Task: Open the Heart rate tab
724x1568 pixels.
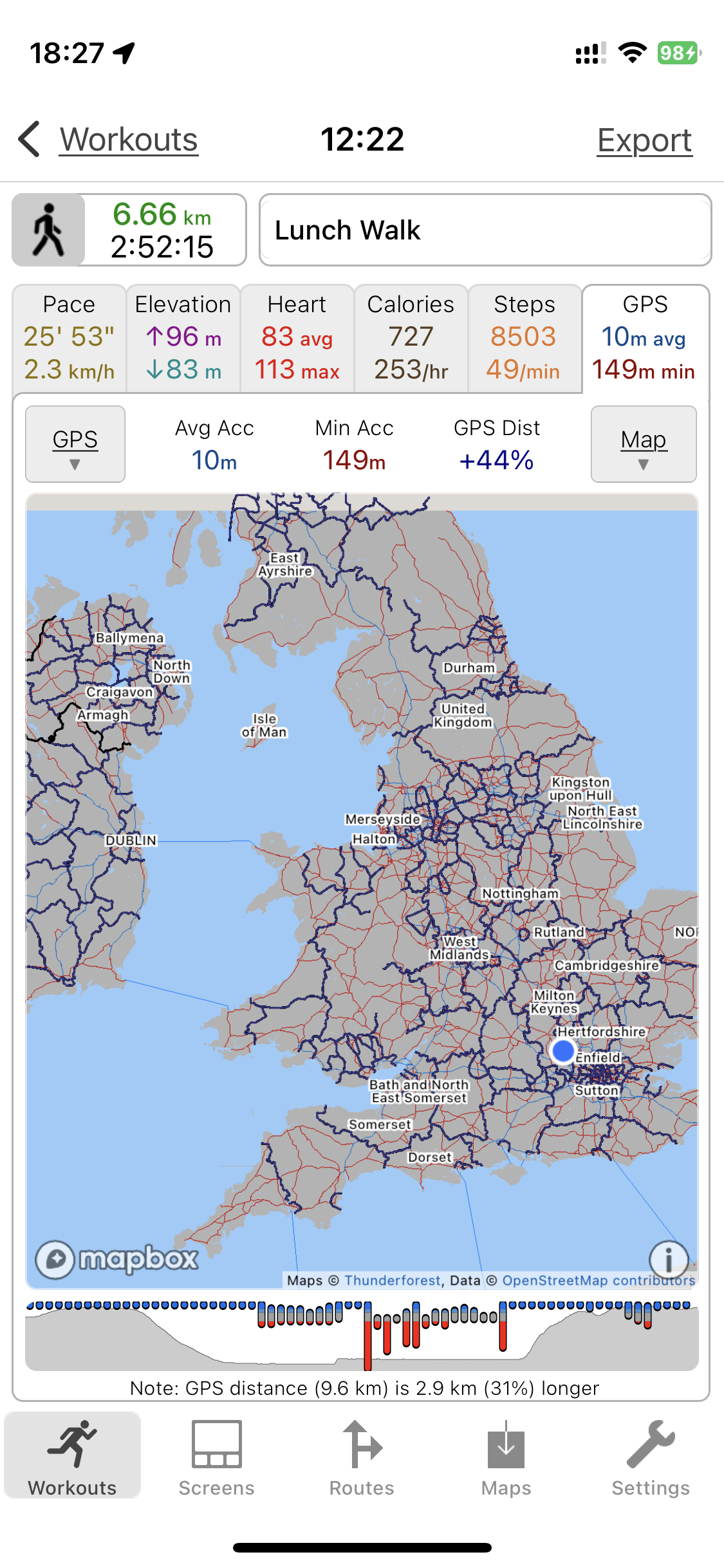Action: (x=297, y=338)
